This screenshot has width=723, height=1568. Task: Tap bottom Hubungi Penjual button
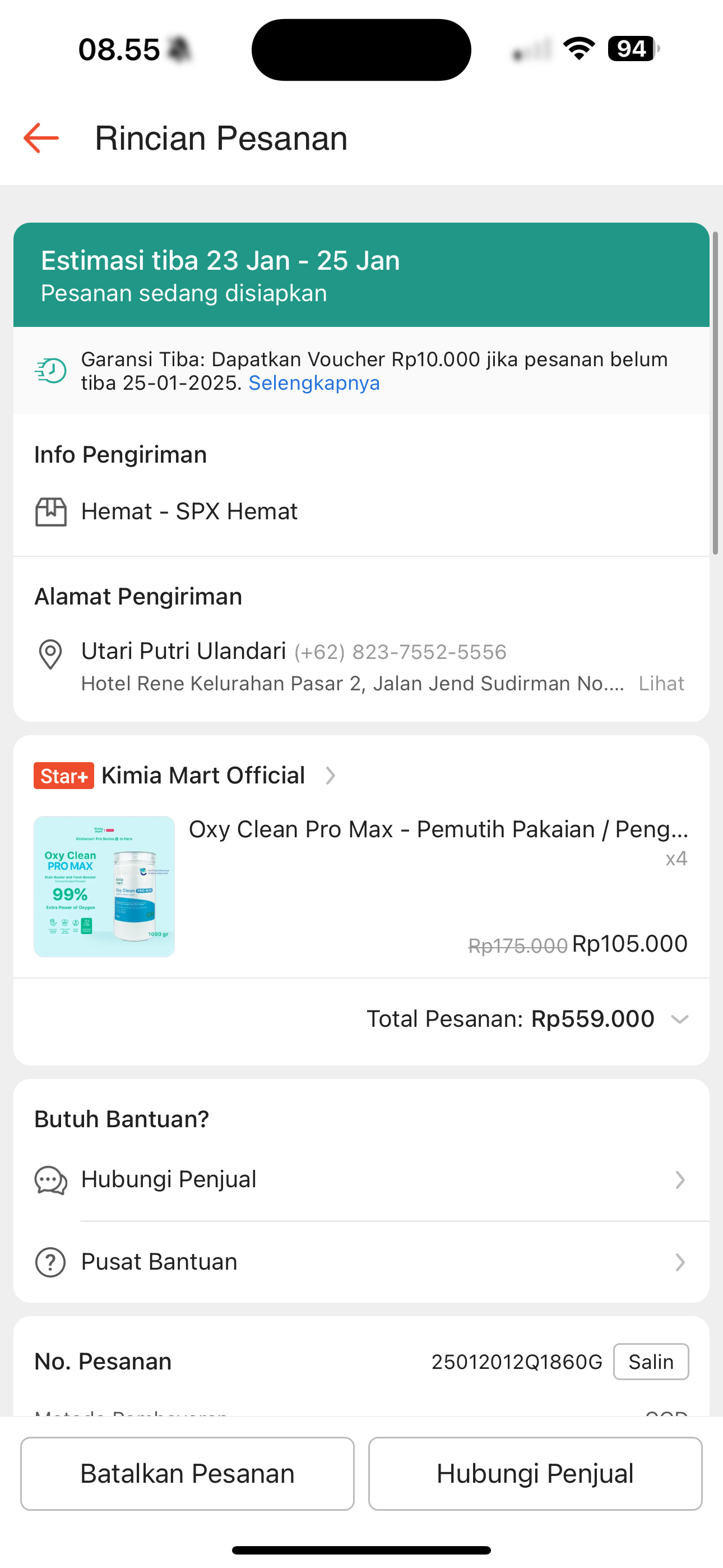[535, 1474]
